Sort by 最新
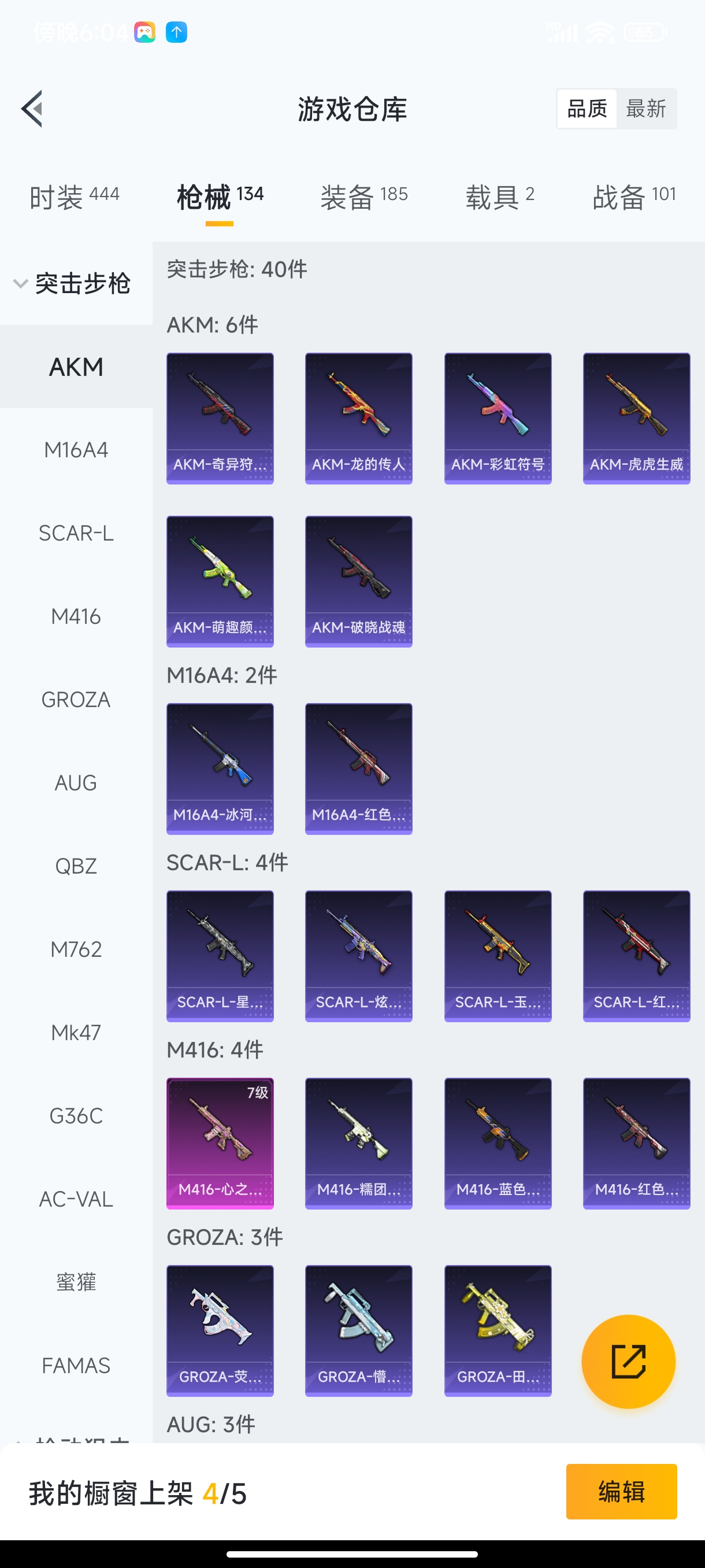Screen dimensions: 705x1568 point(645,109)
